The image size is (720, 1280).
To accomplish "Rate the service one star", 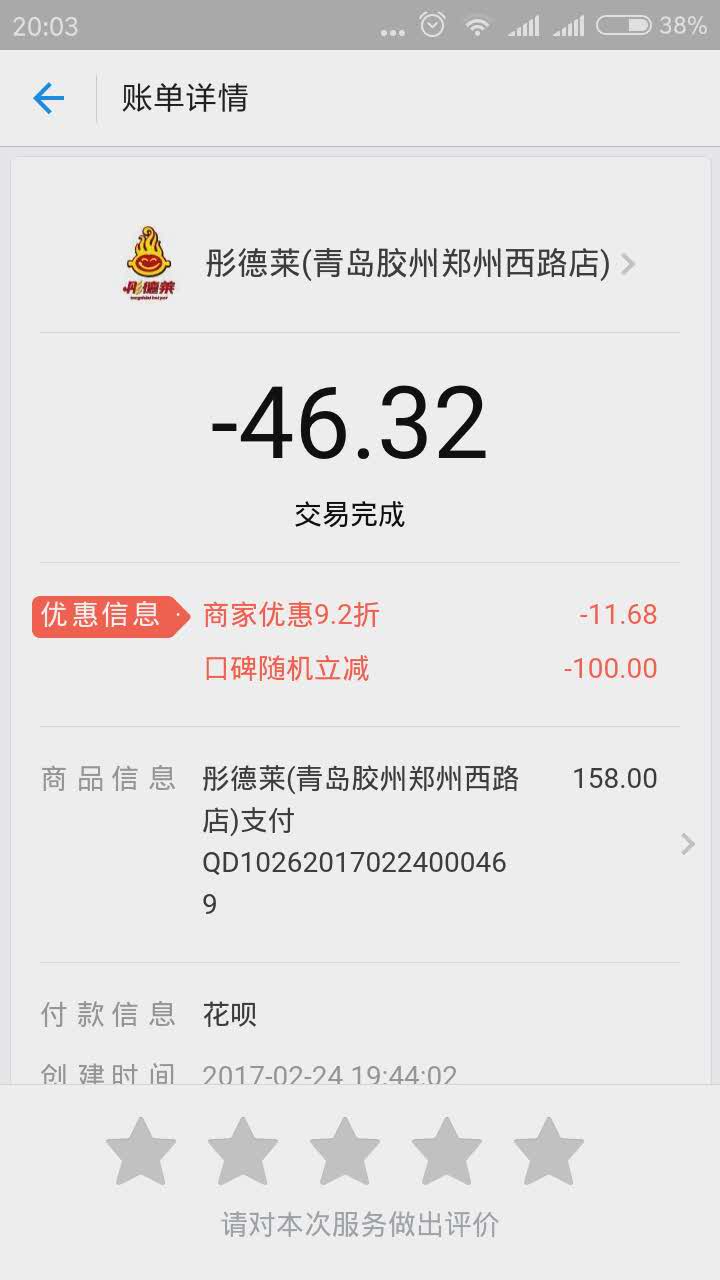I will [141, 1151].
